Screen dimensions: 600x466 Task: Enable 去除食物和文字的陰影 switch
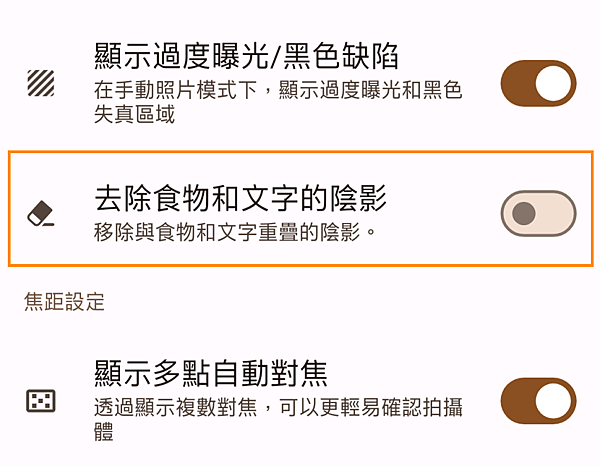tap(538, 213)
